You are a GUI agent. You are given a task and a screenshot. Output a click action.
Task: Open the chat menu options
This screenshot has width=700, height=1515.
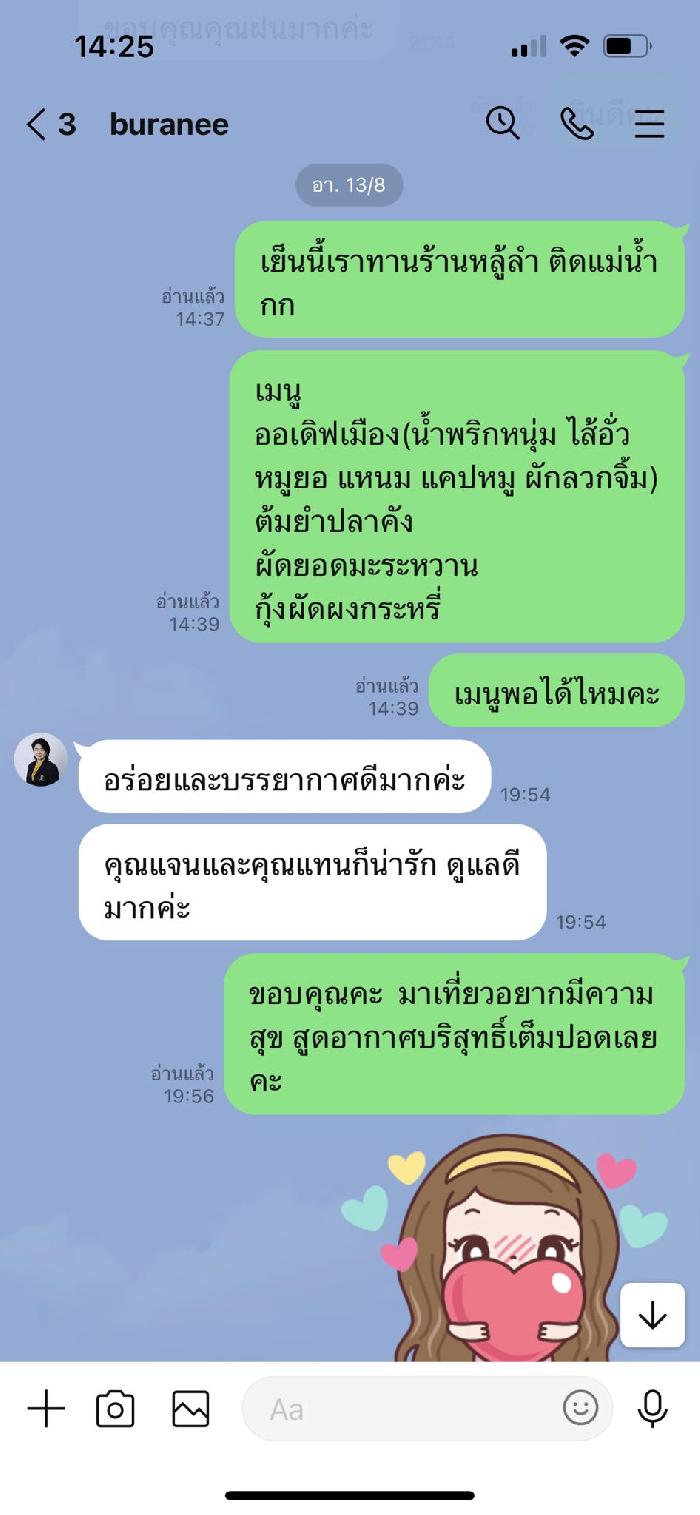click(650, 123)
